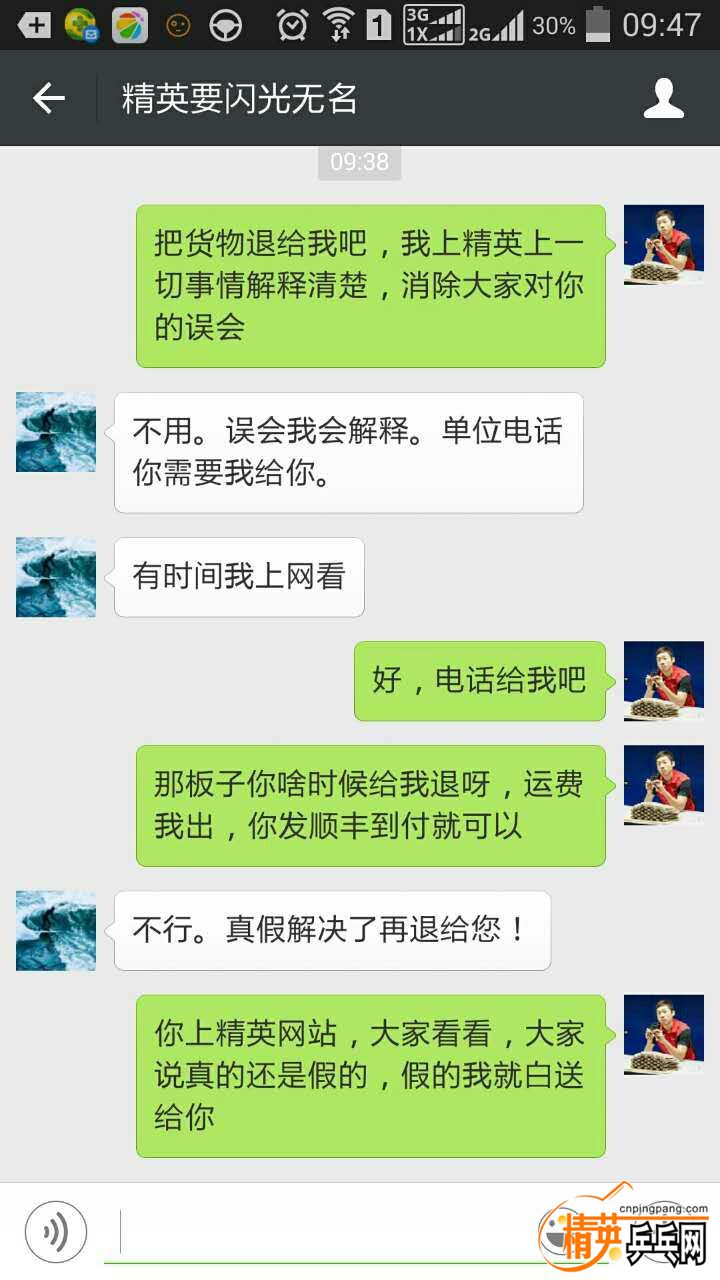Open surfer avatar beside '有时间我上网看'
Screen dimensions: 720x1280
point(56,577)
